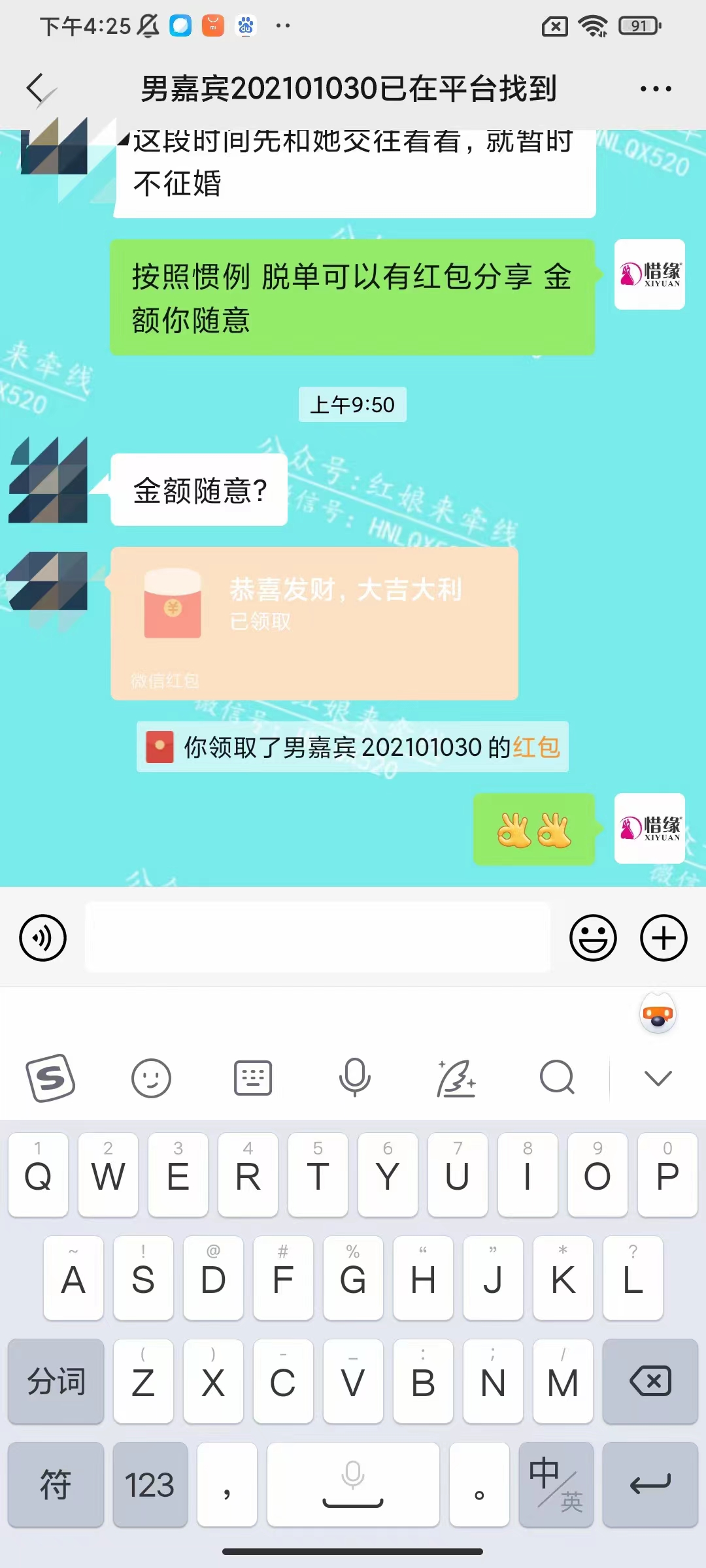Go back from the chat
This screenshot has height=1568, width=706.
[38, 88]
